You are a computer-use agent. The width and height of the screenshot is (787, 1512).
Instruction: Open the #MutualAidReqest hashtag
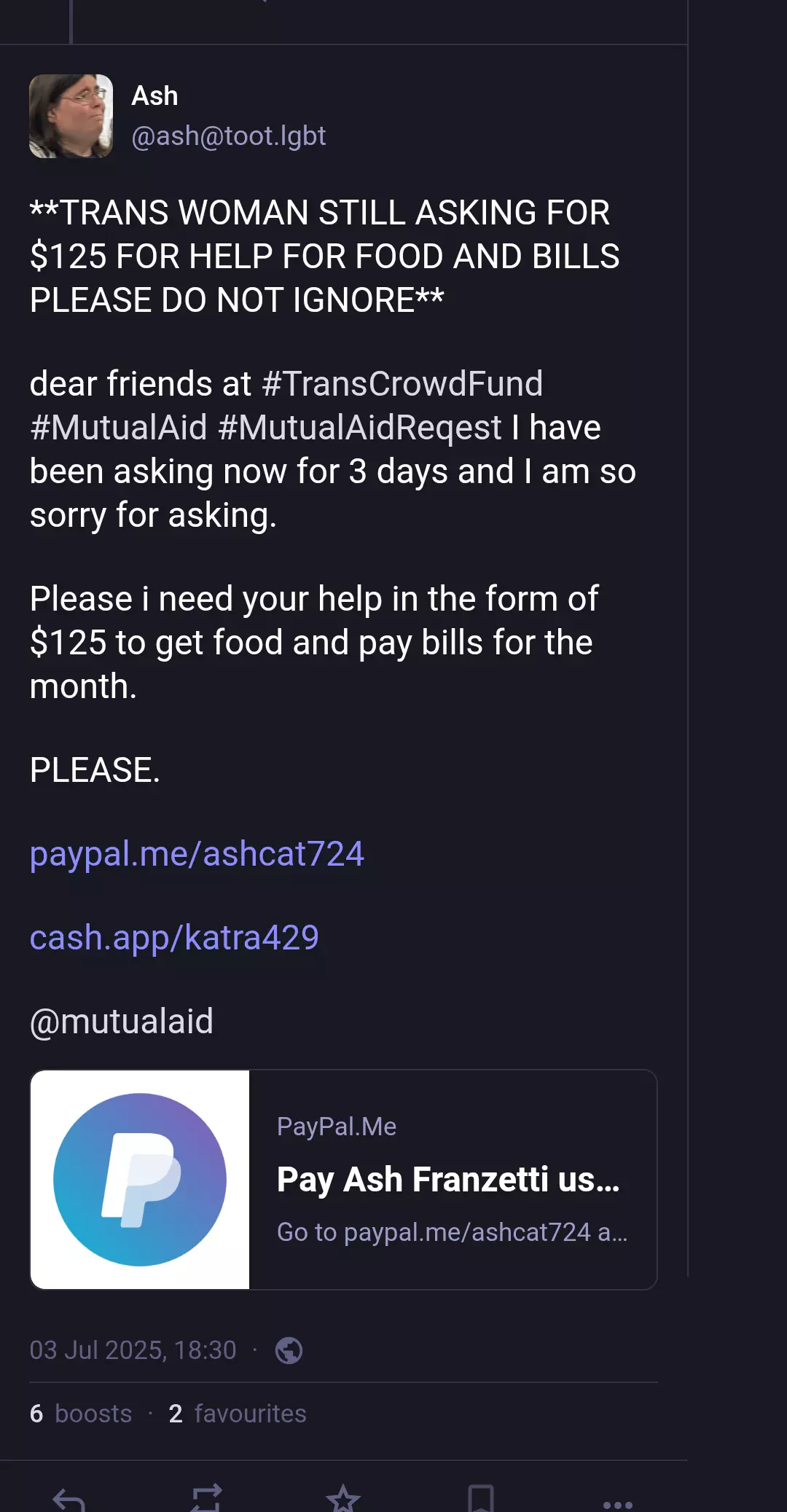pyautogui.click(x=360, y=428)
